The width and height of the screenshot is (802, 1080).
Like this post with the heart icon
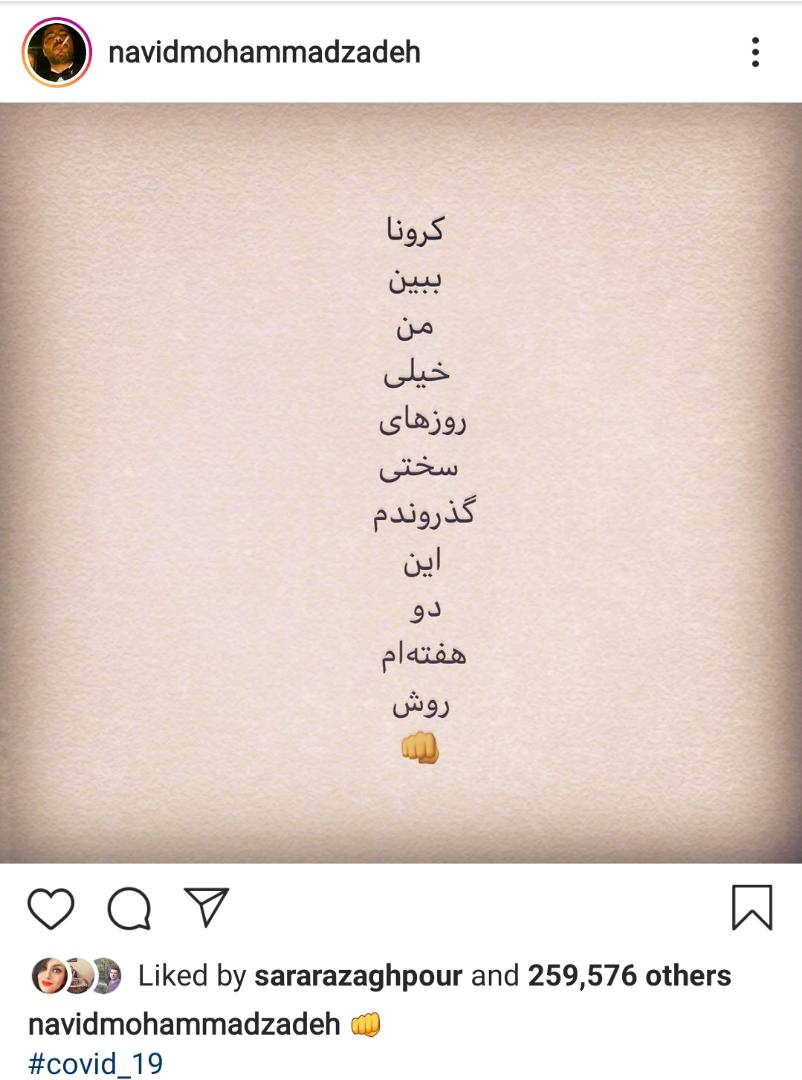point(51,908)
